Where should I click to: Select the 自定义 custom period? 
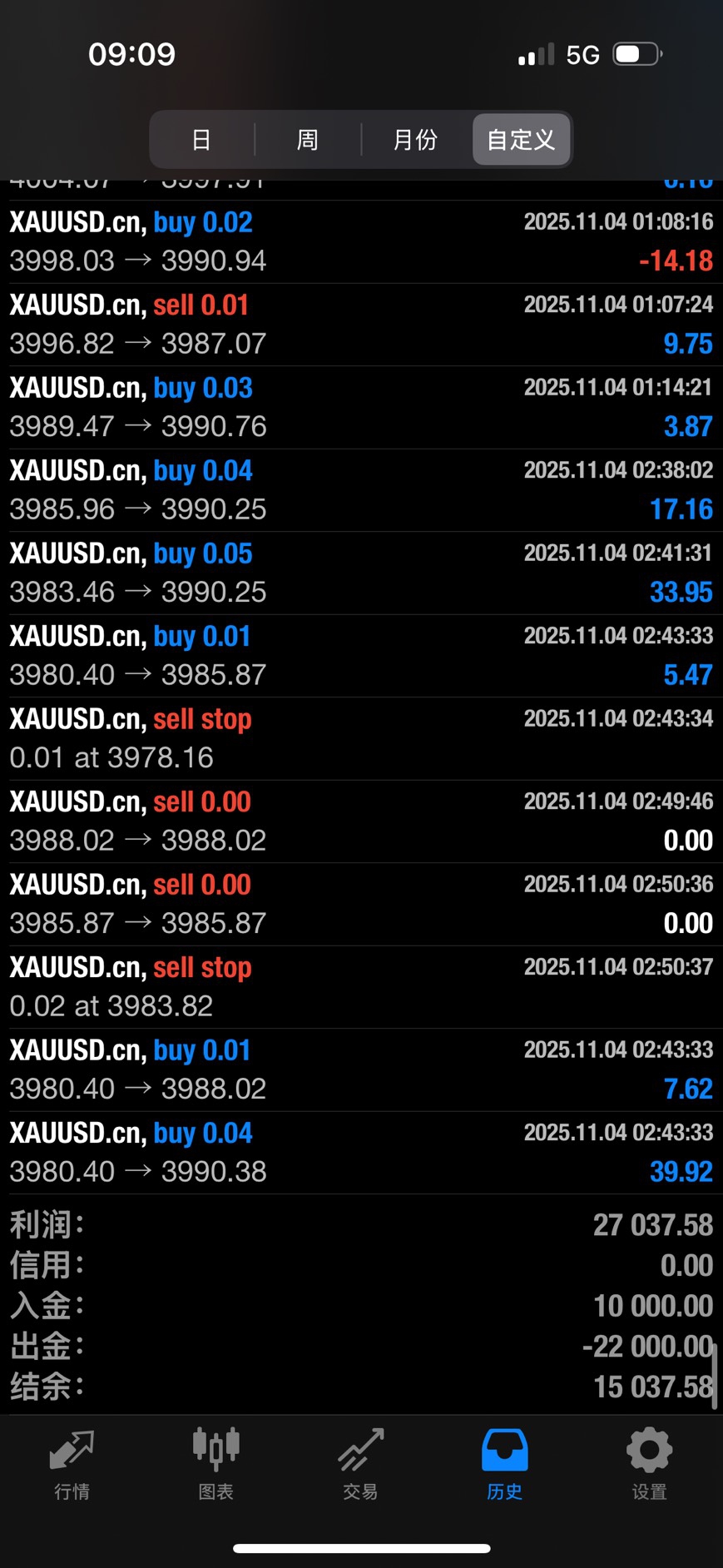point(521,140)
